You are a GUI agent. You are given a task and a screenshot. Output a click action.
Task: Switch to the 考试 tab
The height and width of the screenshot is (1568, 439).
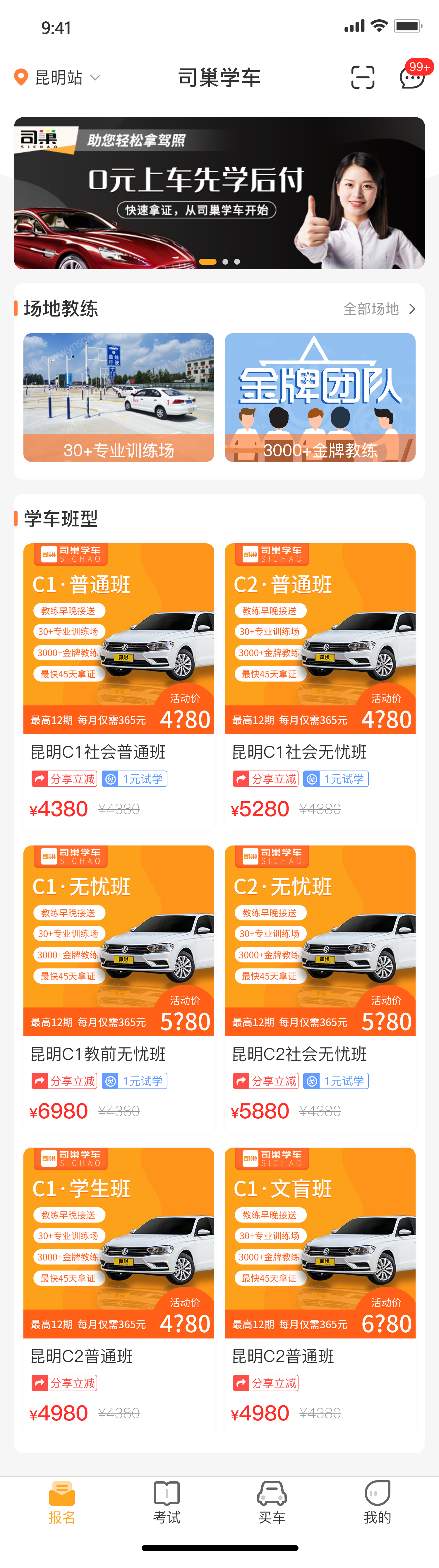[167, 1502]
